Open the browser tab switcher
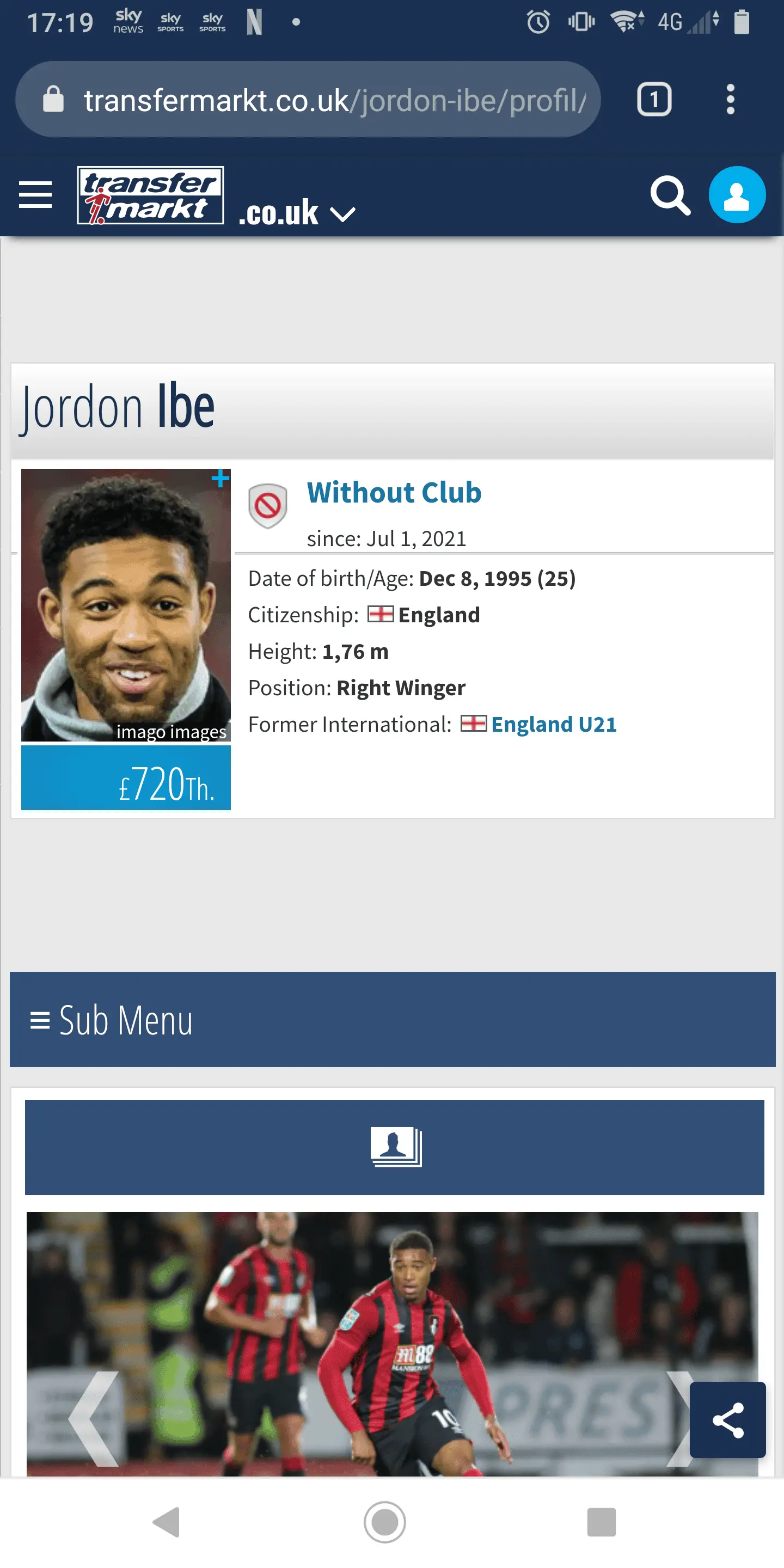This screenshot has width=784, height=1568. 654,99
